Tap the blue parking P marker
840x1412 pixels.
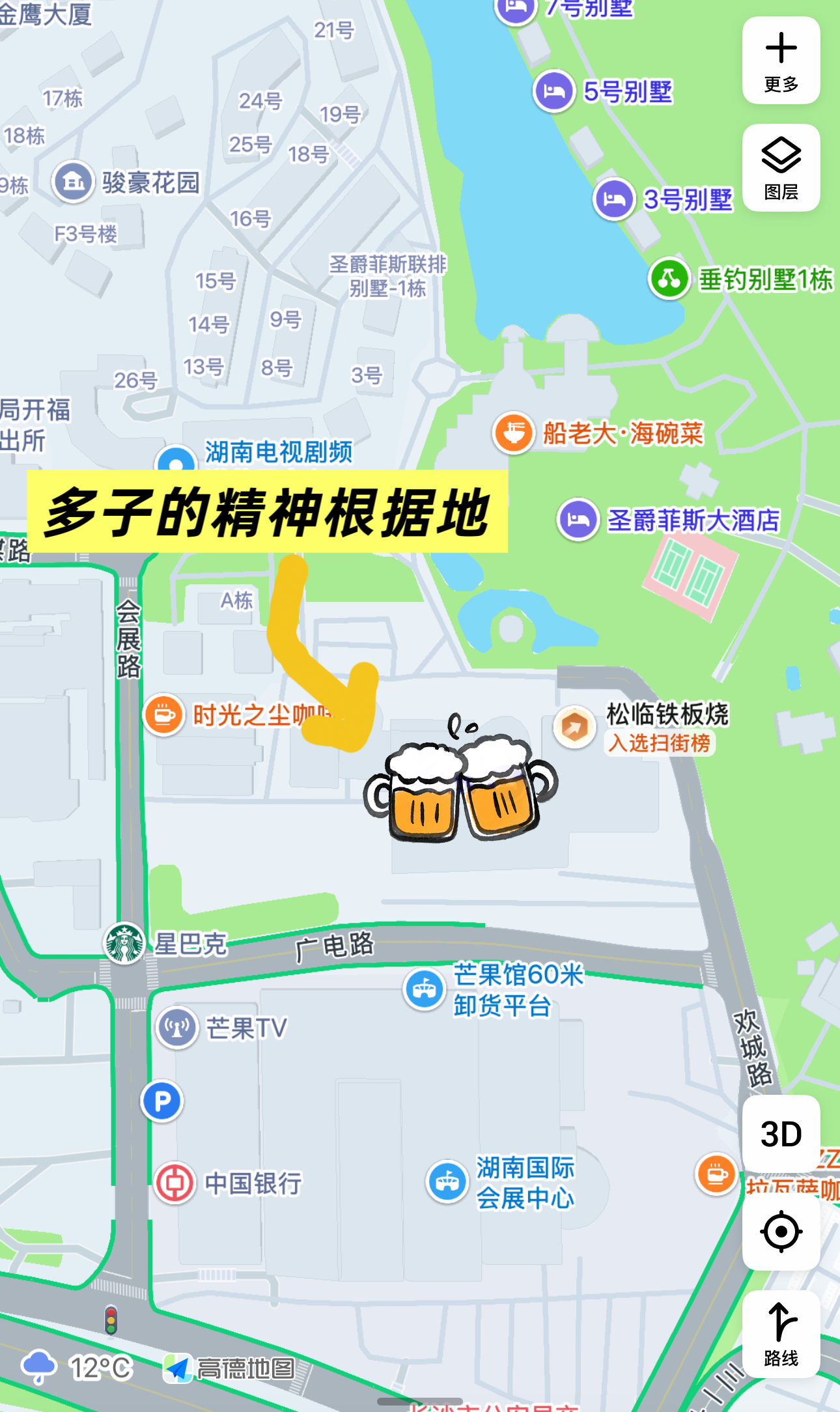pos(162,1101)
